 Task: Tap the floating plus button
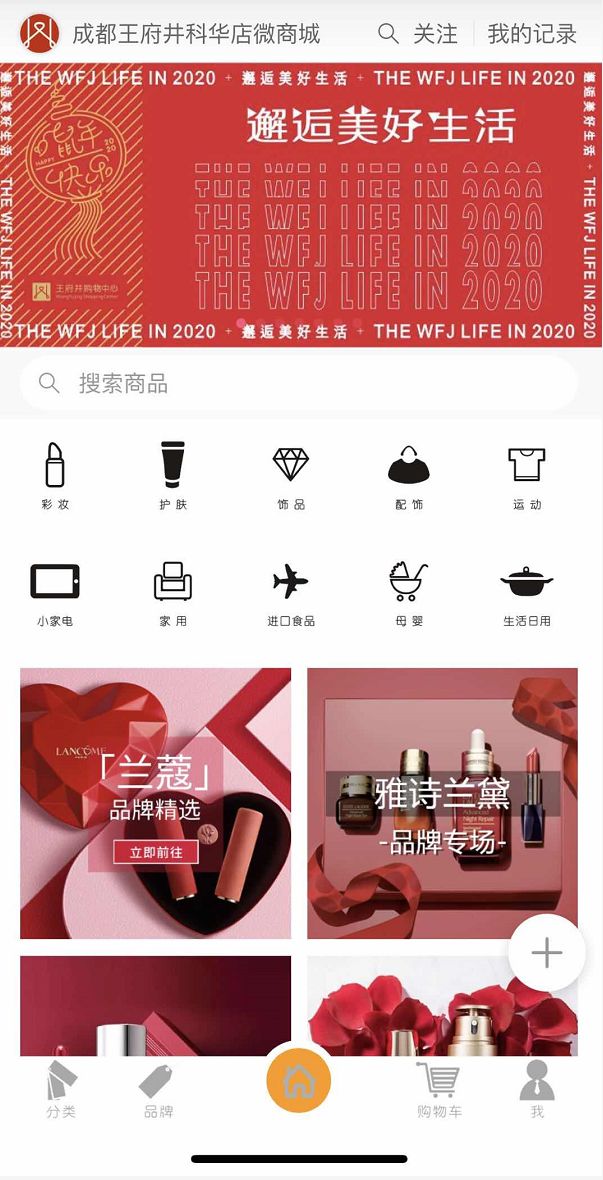547,953
